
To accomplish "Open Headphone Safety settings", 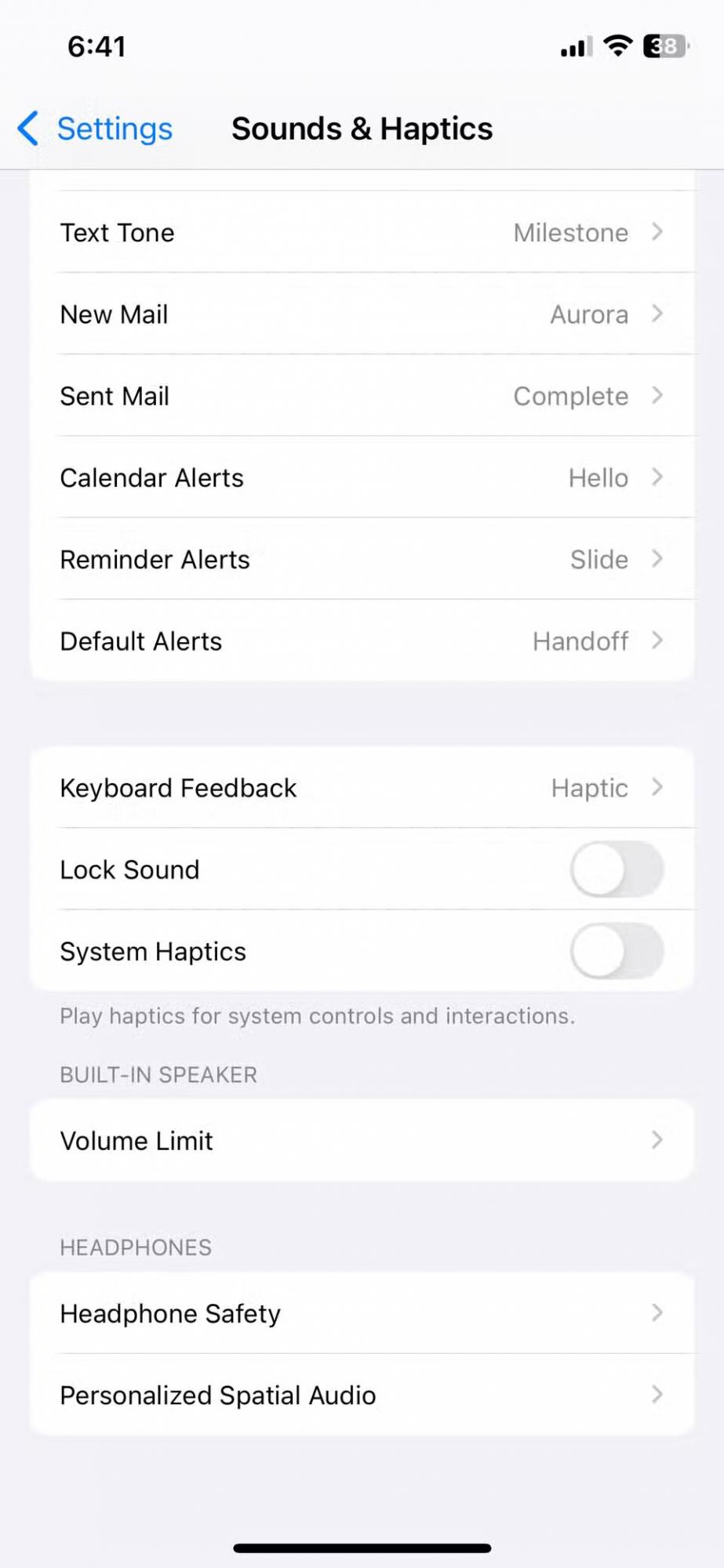I will [x=361, y=1314].
